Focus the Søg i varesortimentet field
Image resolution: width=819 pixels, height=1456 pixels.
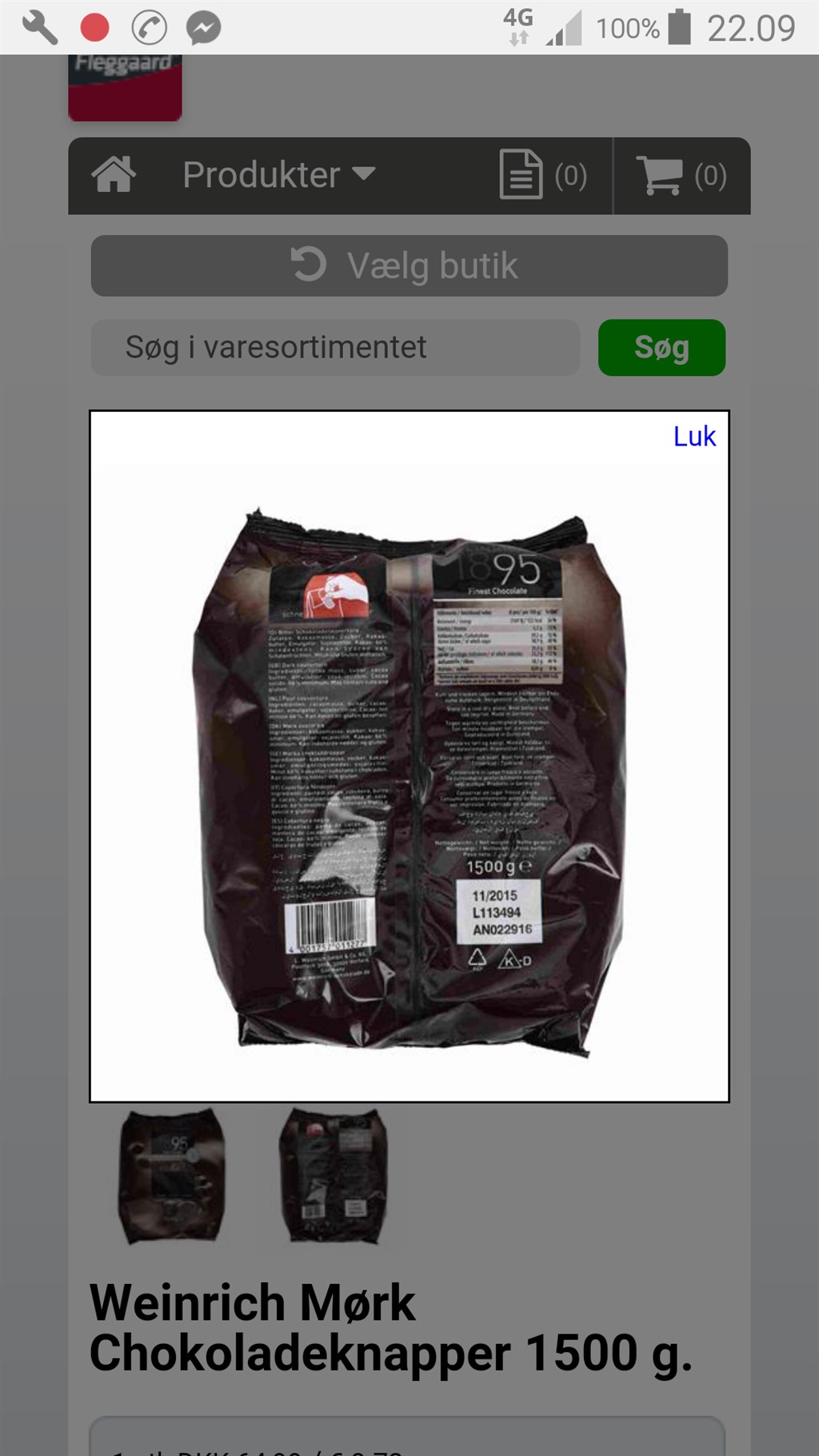click(335, 348)
